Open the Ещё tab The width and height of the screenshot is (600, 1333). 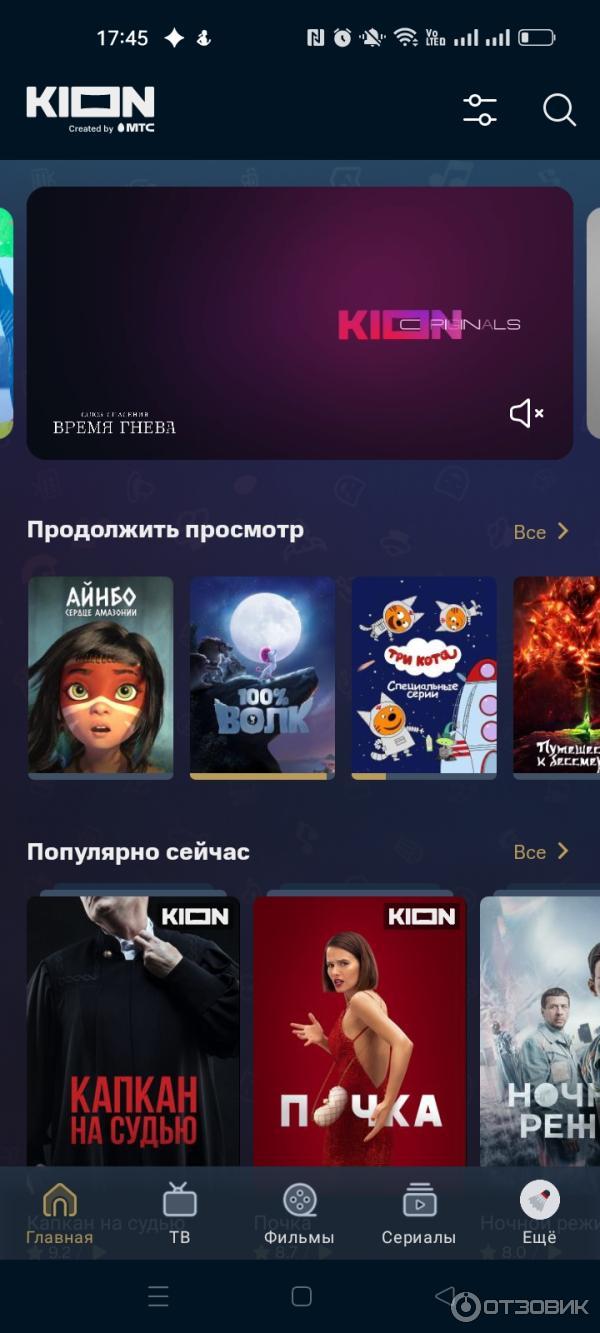[x=540, y=1213]
